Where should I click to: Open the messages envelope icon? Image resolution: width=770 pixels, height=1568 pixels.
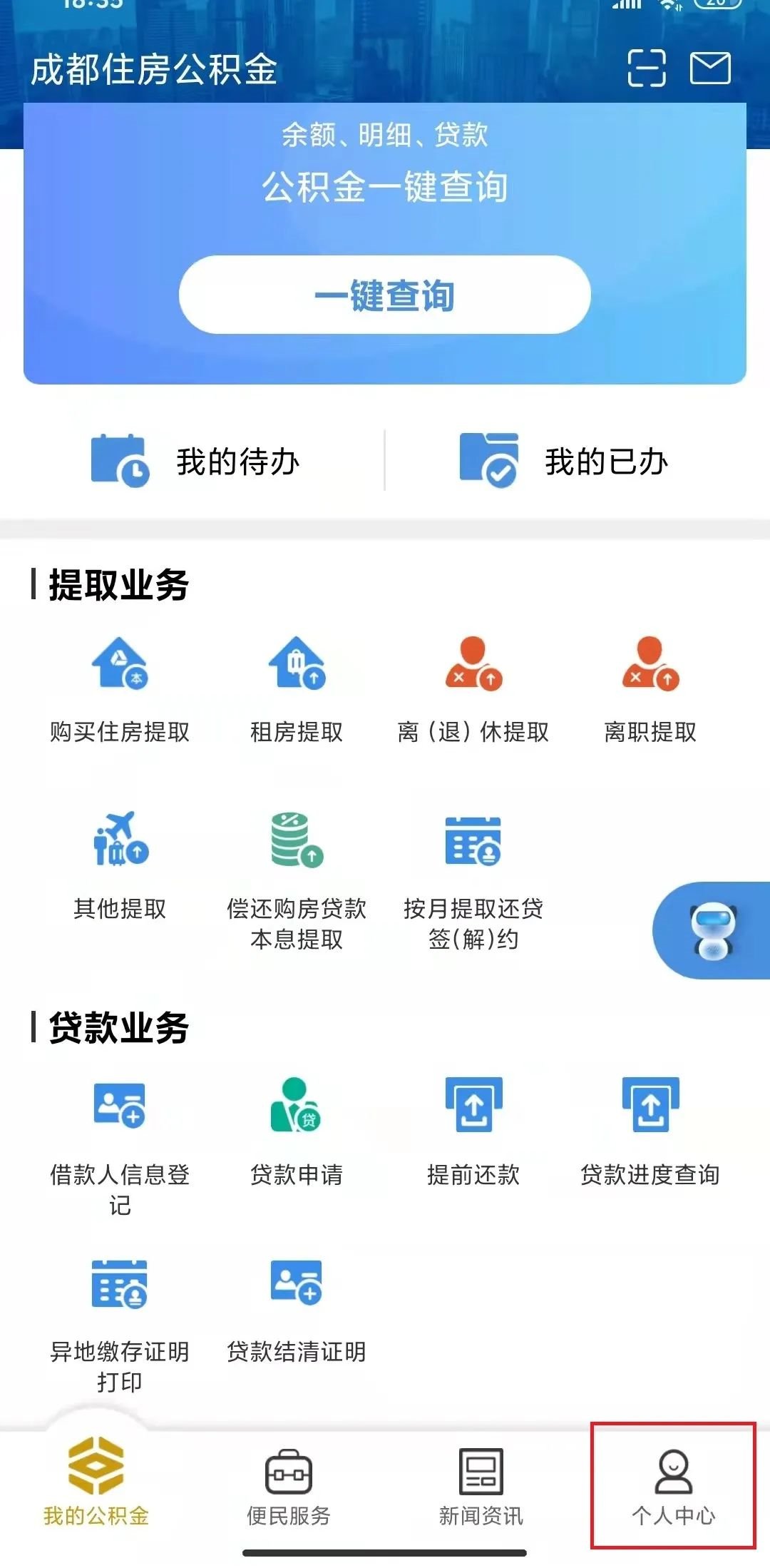tap(710, 68)
